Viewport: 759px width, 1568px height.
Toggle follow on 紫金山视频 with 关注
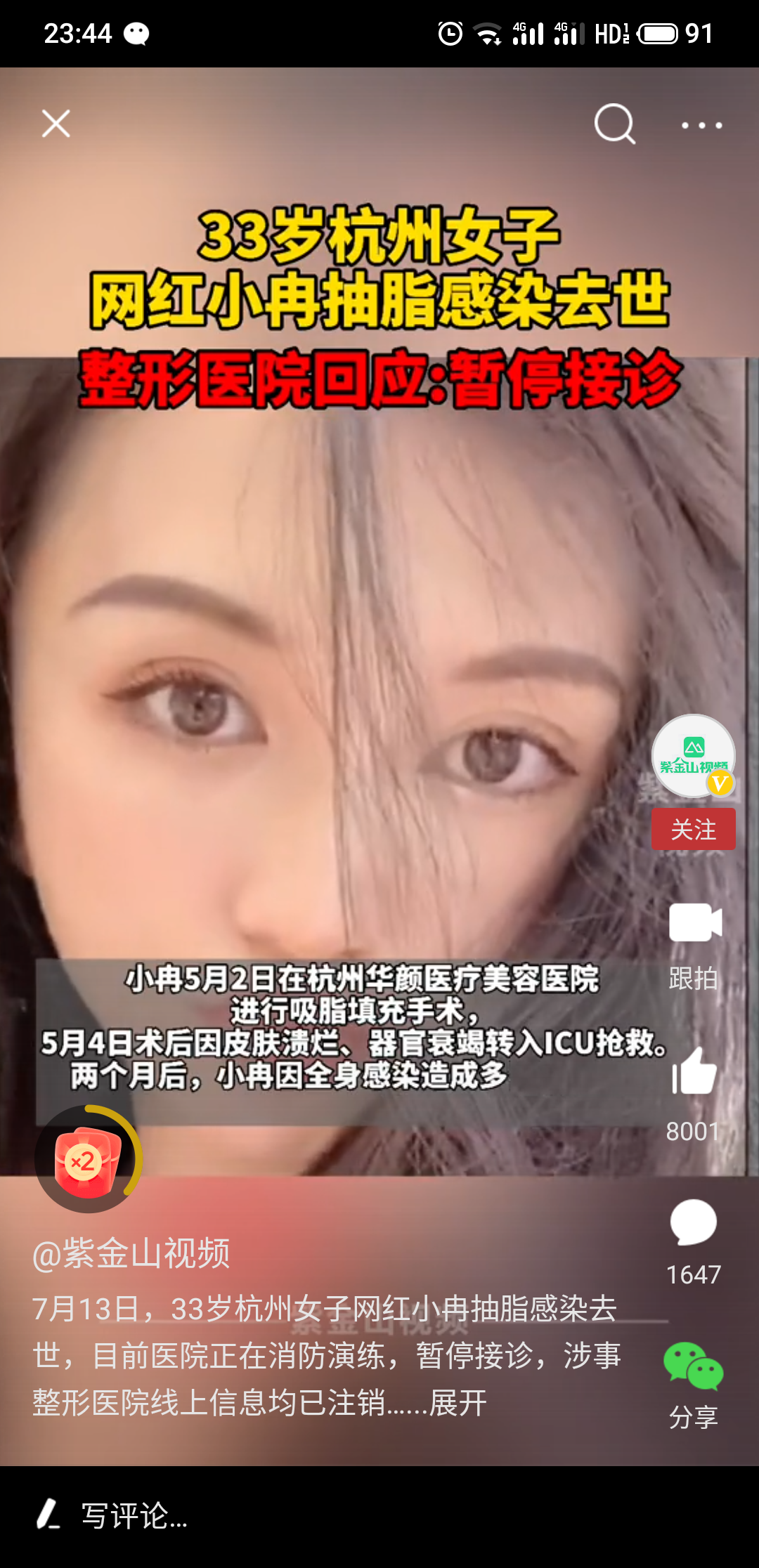click(x=694, y=830)
